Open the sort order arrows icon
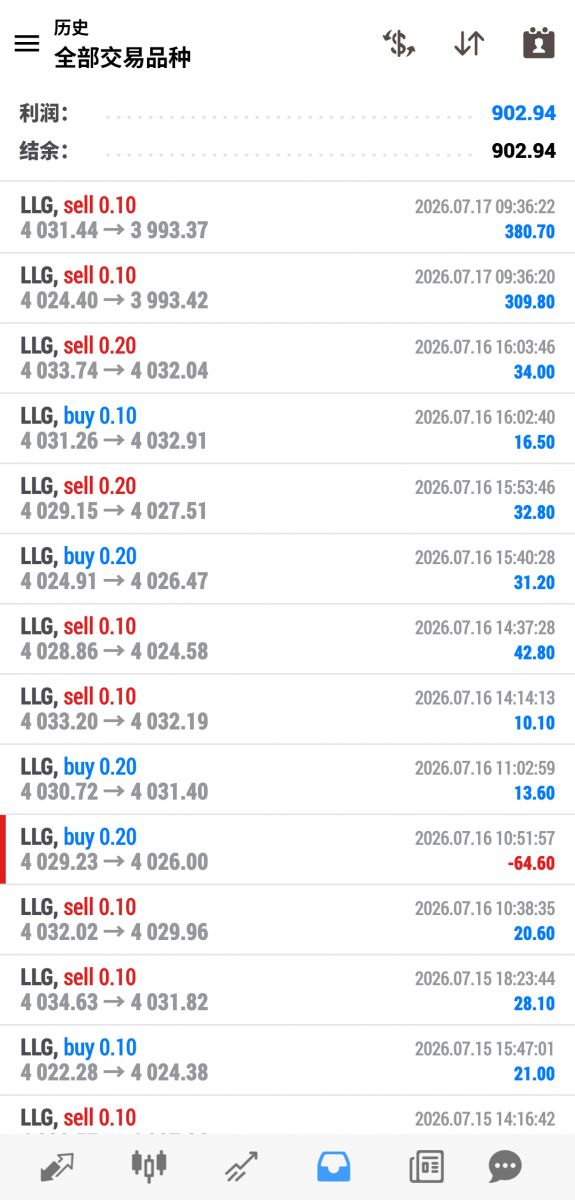The width and height of the screenshot is (575, 1200). click(469, 43)
